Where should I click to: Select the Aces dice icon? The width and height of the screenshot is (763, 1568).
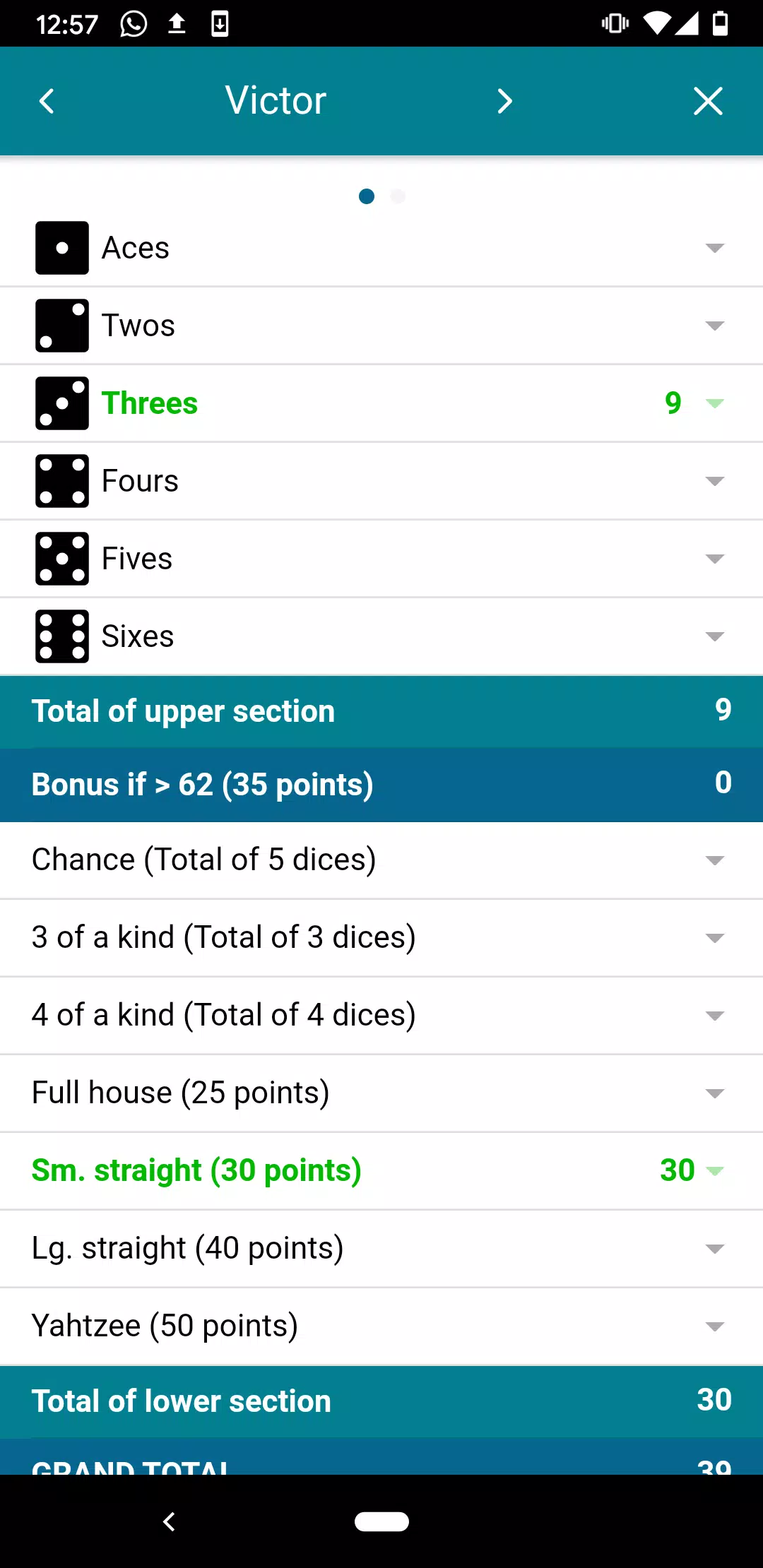[61, 247]
